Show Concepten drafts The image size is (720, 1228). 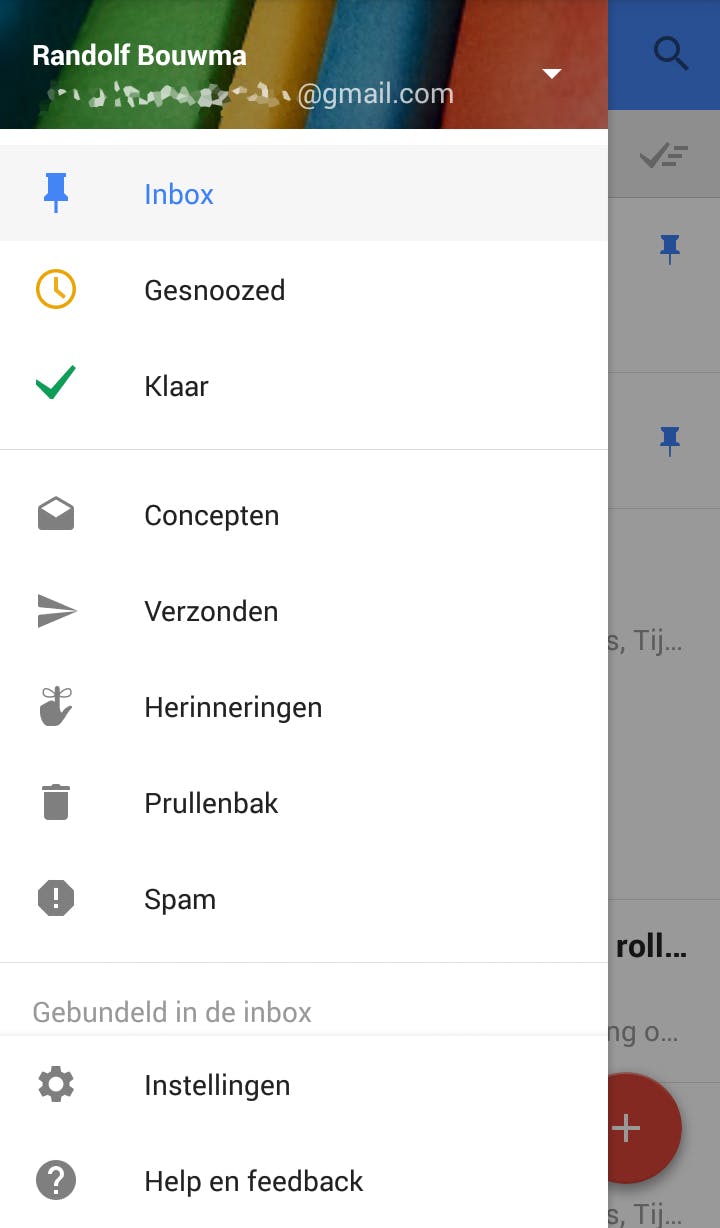tap(211, 515)
